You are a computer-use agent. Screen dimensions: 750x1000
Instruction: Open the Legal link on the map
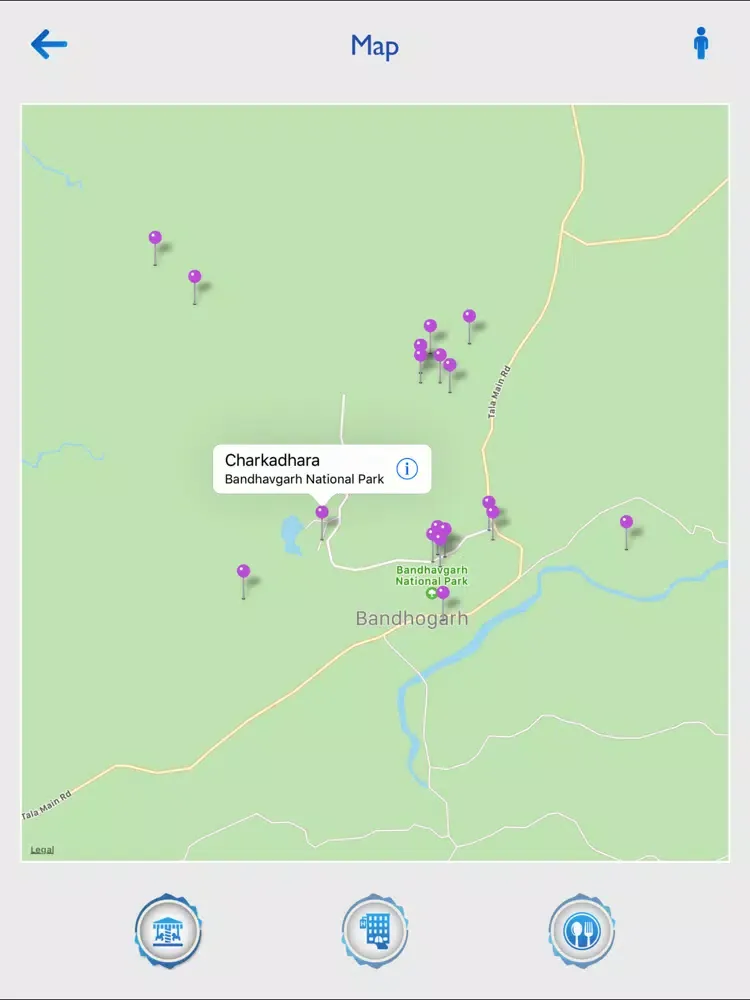click(42, 850)
